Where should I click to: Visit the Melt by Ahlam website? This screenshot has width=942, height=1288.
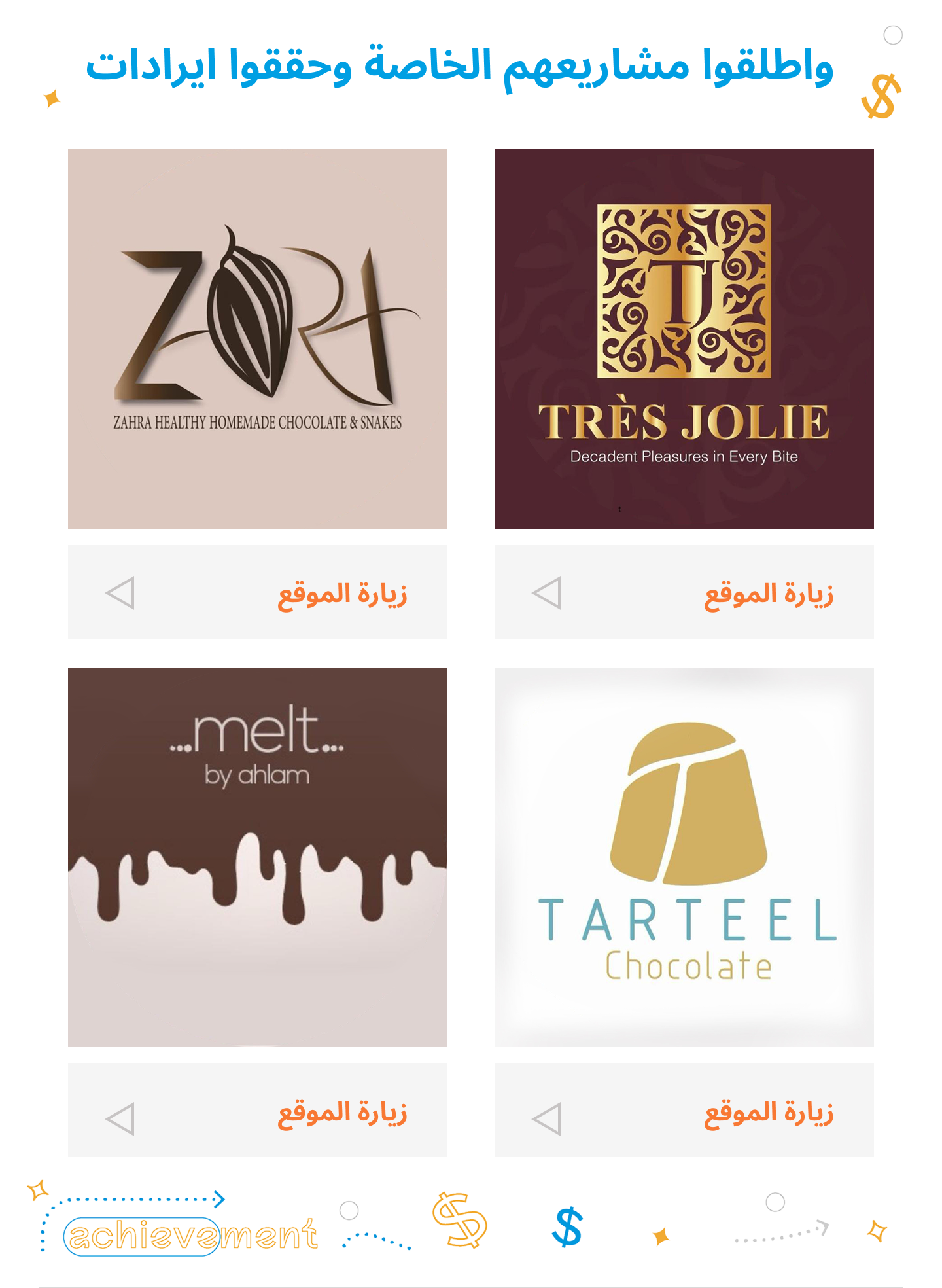pyautogui.click(x=257, y=1110)
